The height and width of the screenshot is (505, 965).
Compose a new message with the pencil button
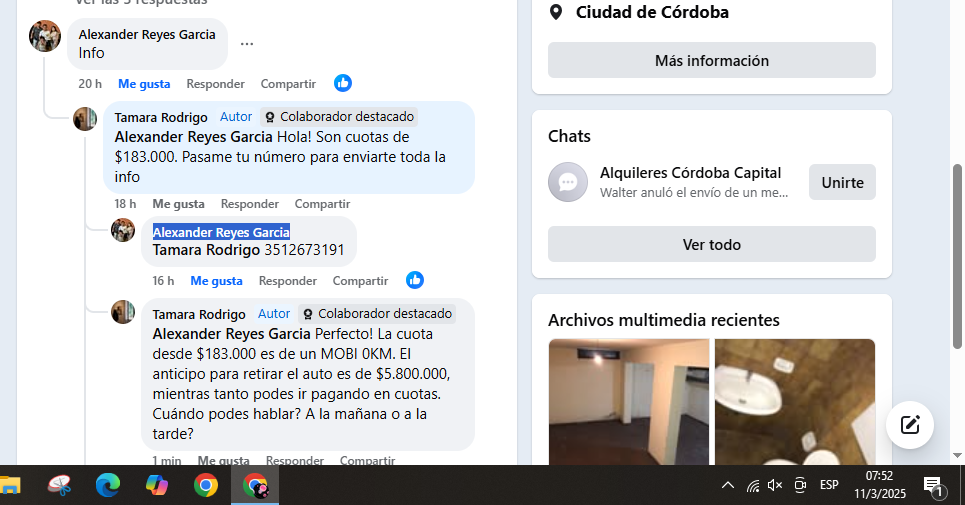(x=909, y=425)
